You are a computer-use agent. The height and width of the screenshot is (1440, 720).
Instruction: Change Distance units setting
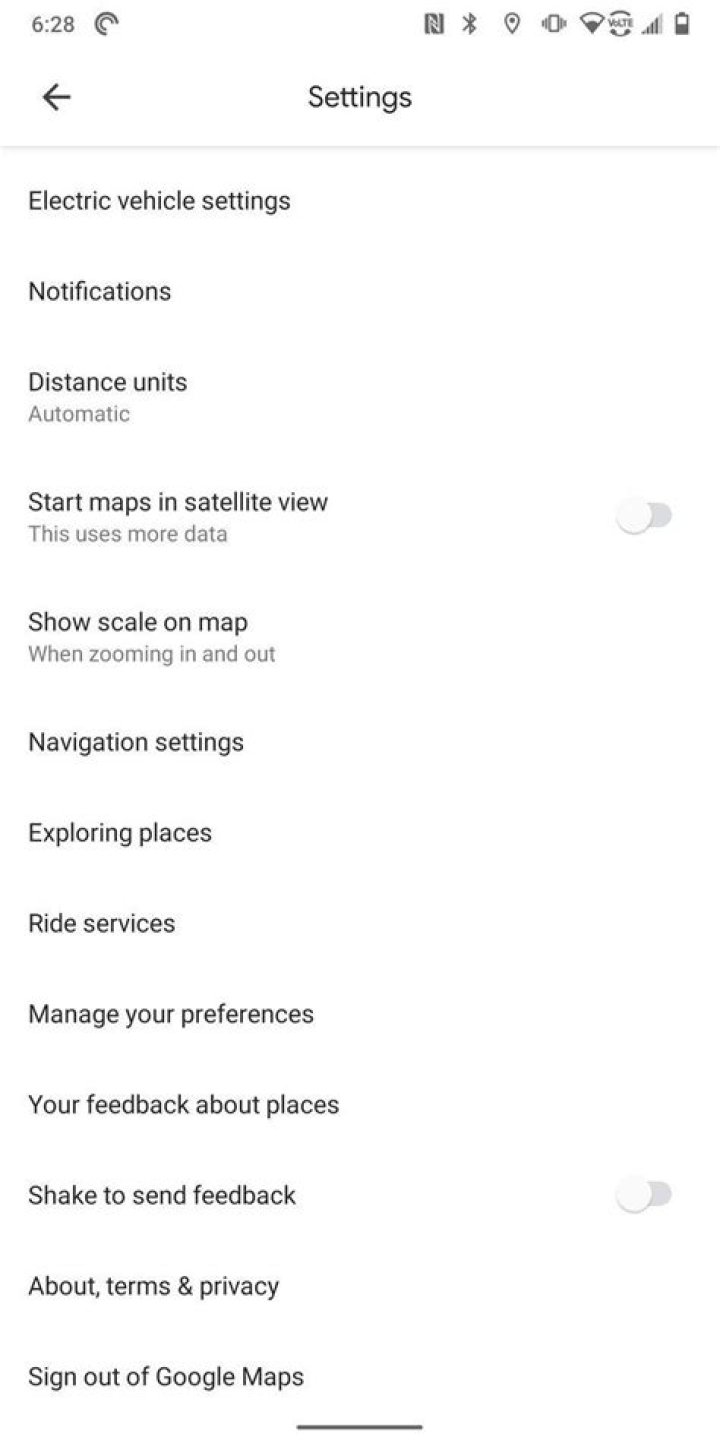point(360,397)
